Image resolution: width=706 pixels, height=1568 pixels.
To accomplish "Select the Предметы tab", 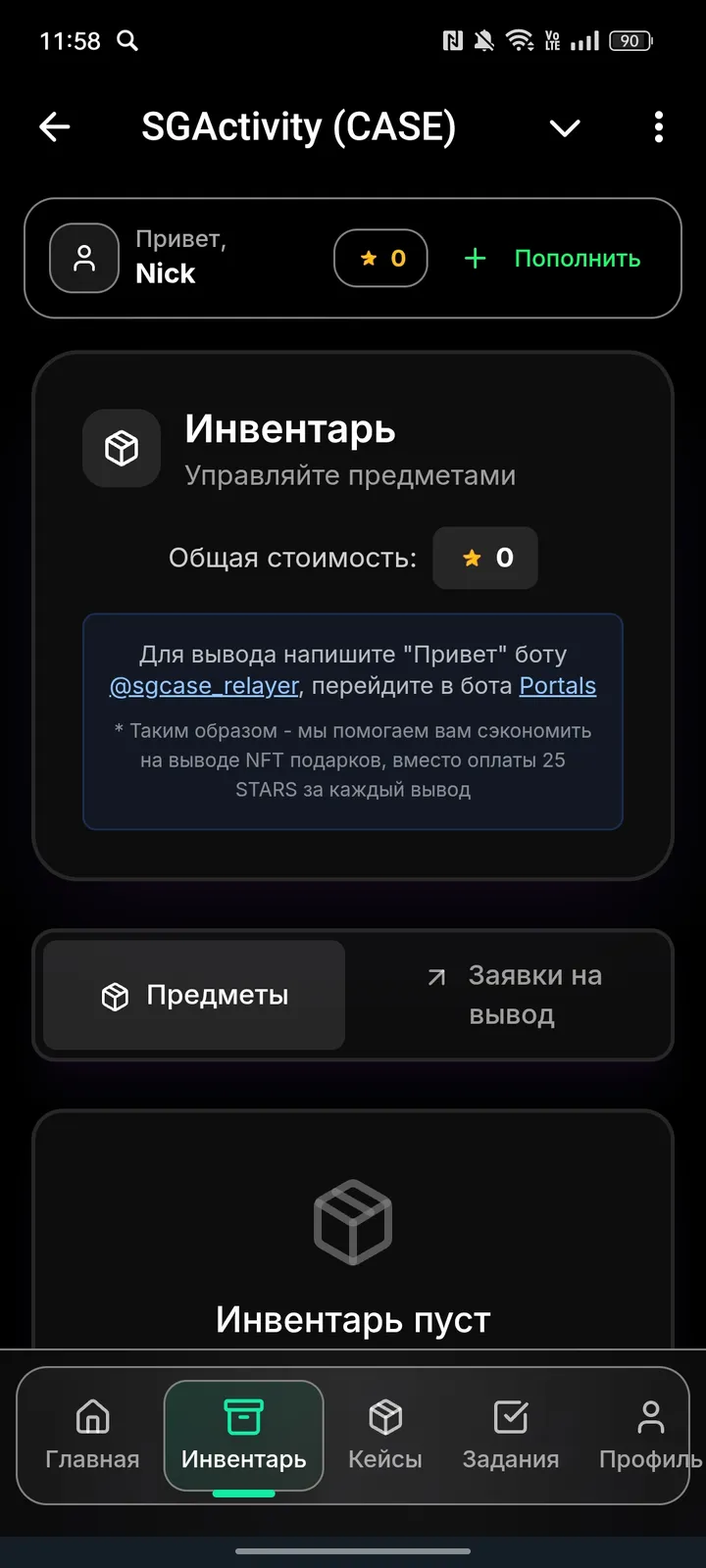I will point(192,995).
